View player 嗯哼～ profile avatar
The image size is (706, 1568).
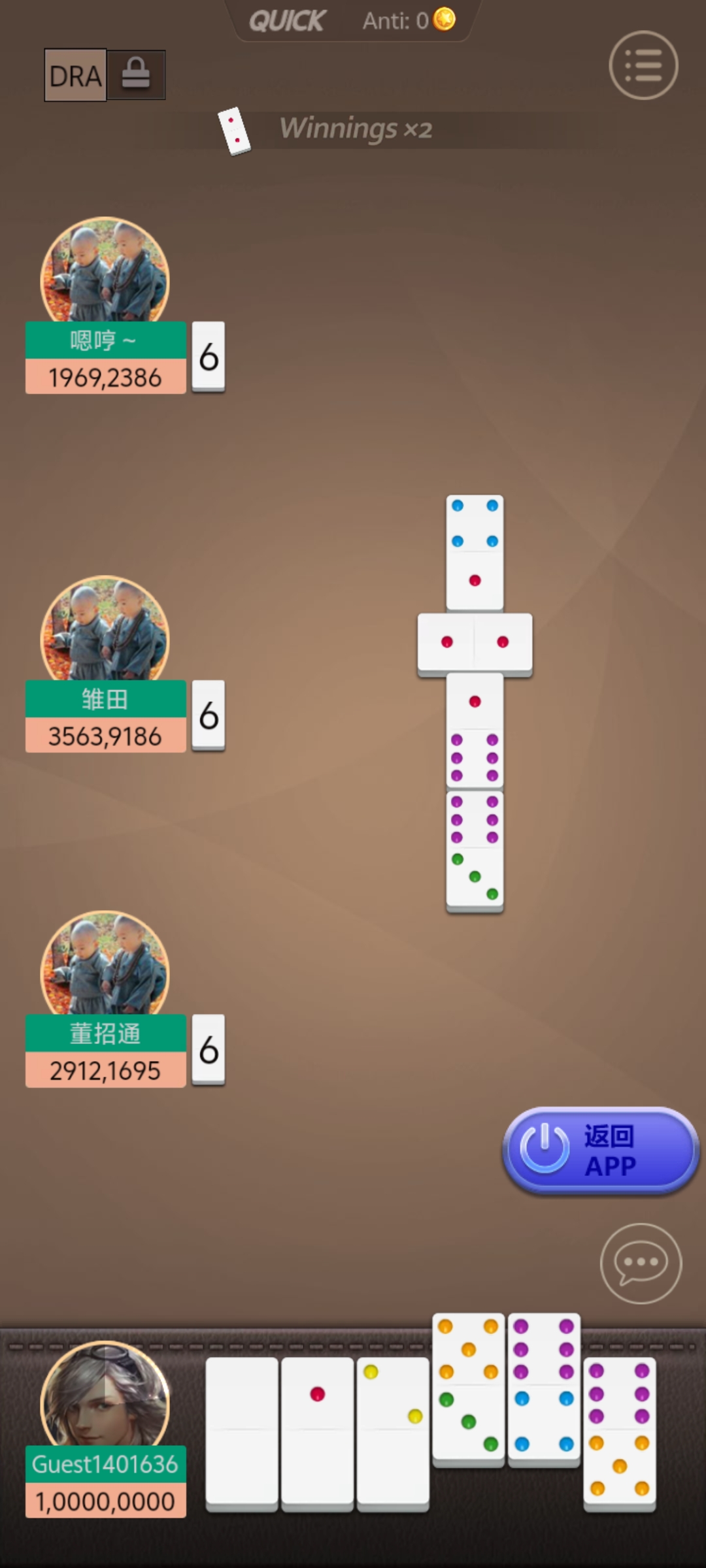click(105, 271)
